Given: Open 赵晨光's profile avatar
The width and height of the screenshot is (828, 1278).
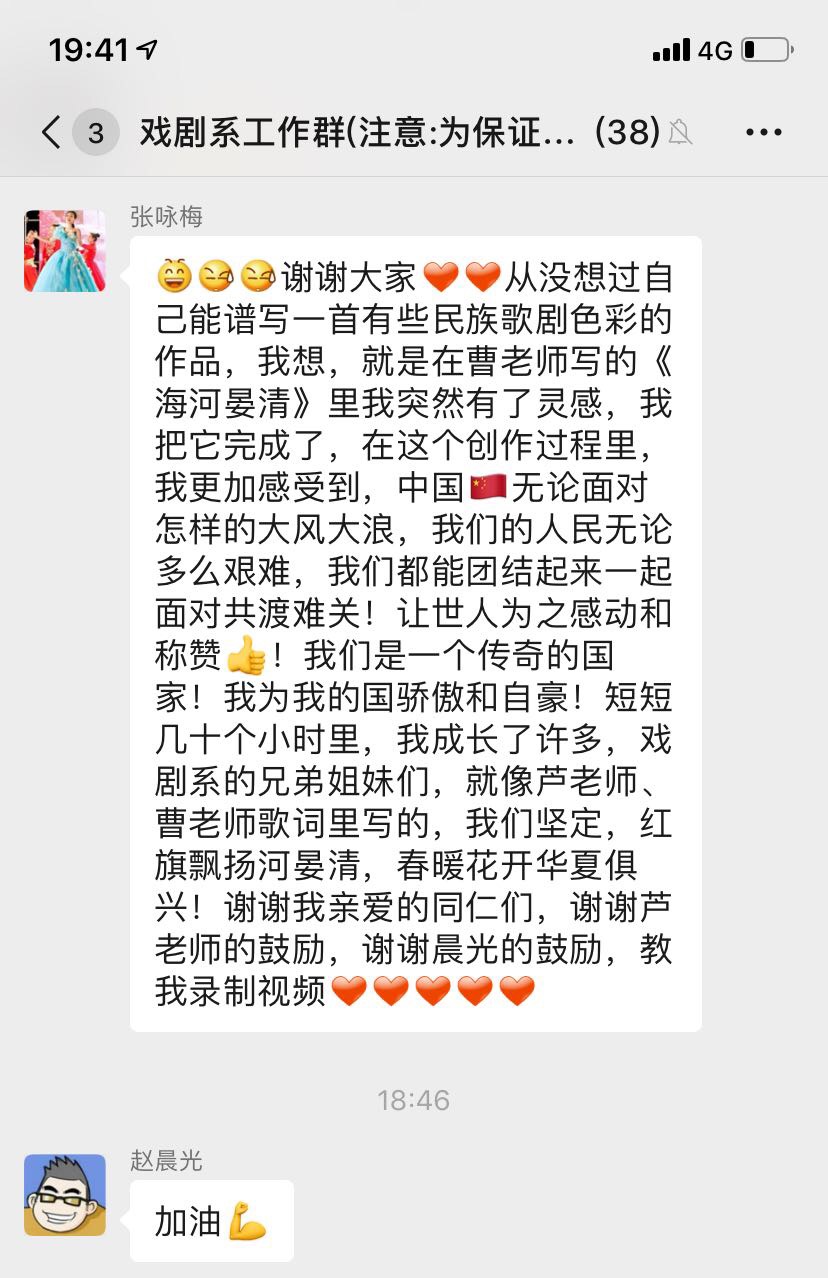Looking at the screenshot, I should pyautogui.click(x=65, y=1195).
